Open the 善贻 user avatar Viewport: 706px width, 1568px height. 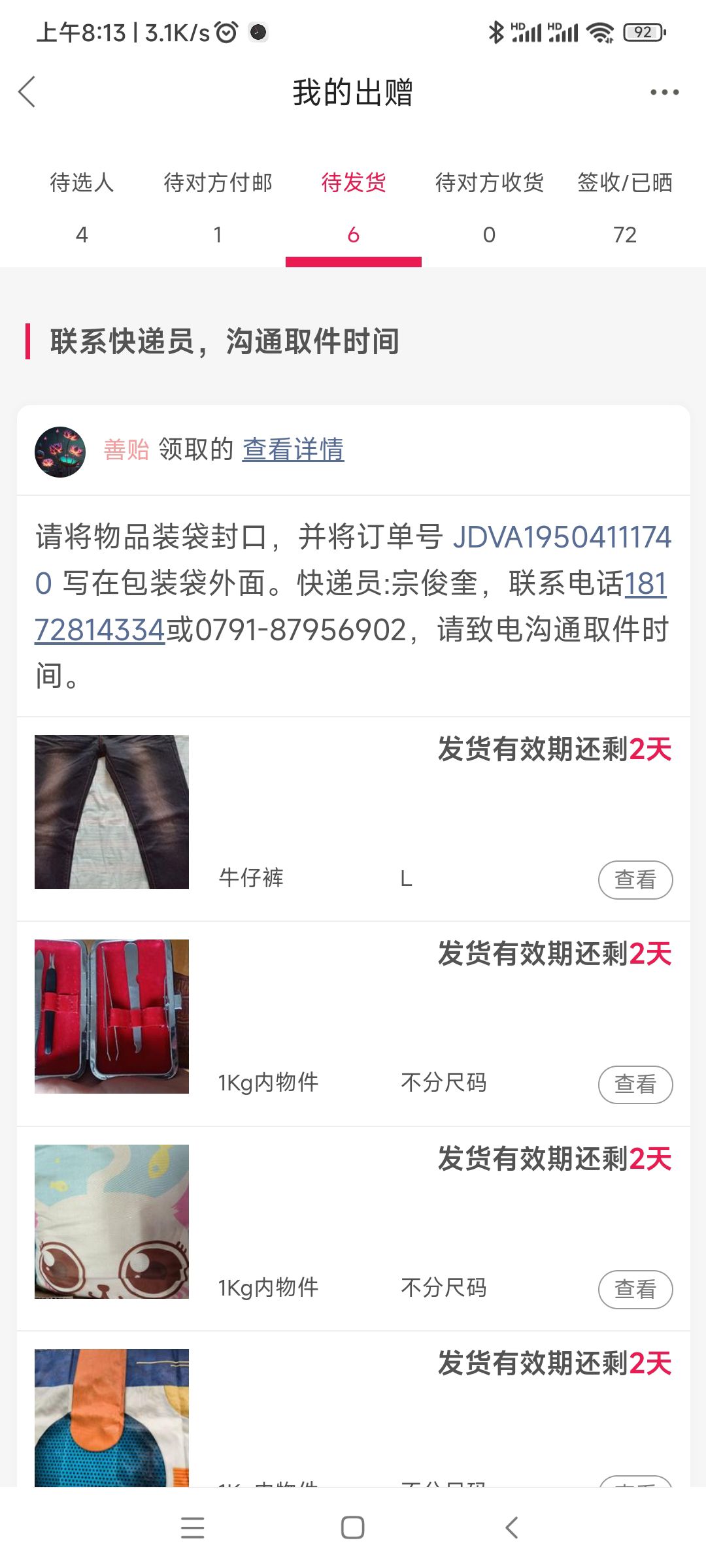point(60,452)
